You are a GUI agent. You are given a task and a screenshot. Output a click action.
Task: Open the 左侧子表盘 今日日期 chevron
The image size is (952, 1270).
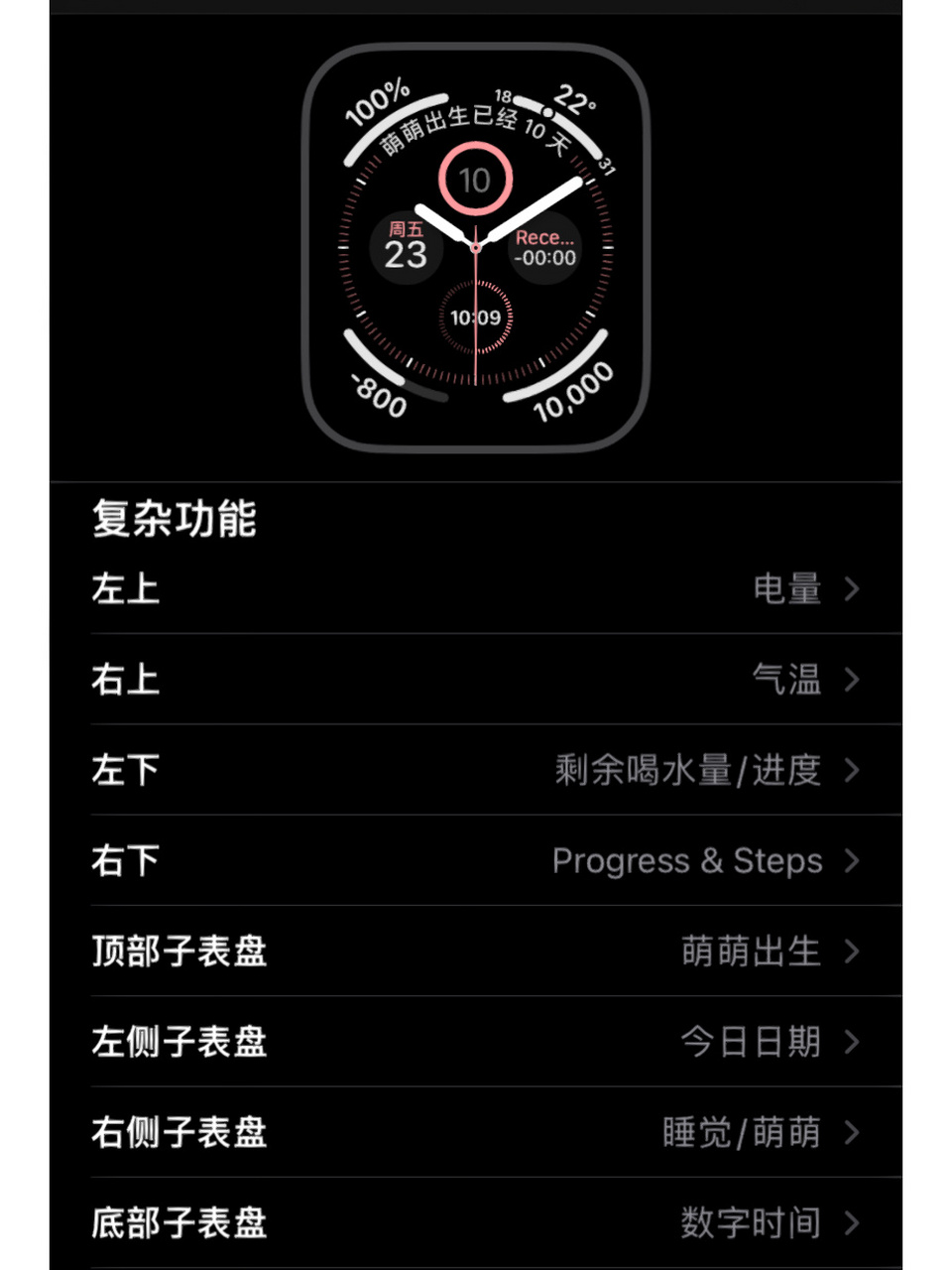476,1043
